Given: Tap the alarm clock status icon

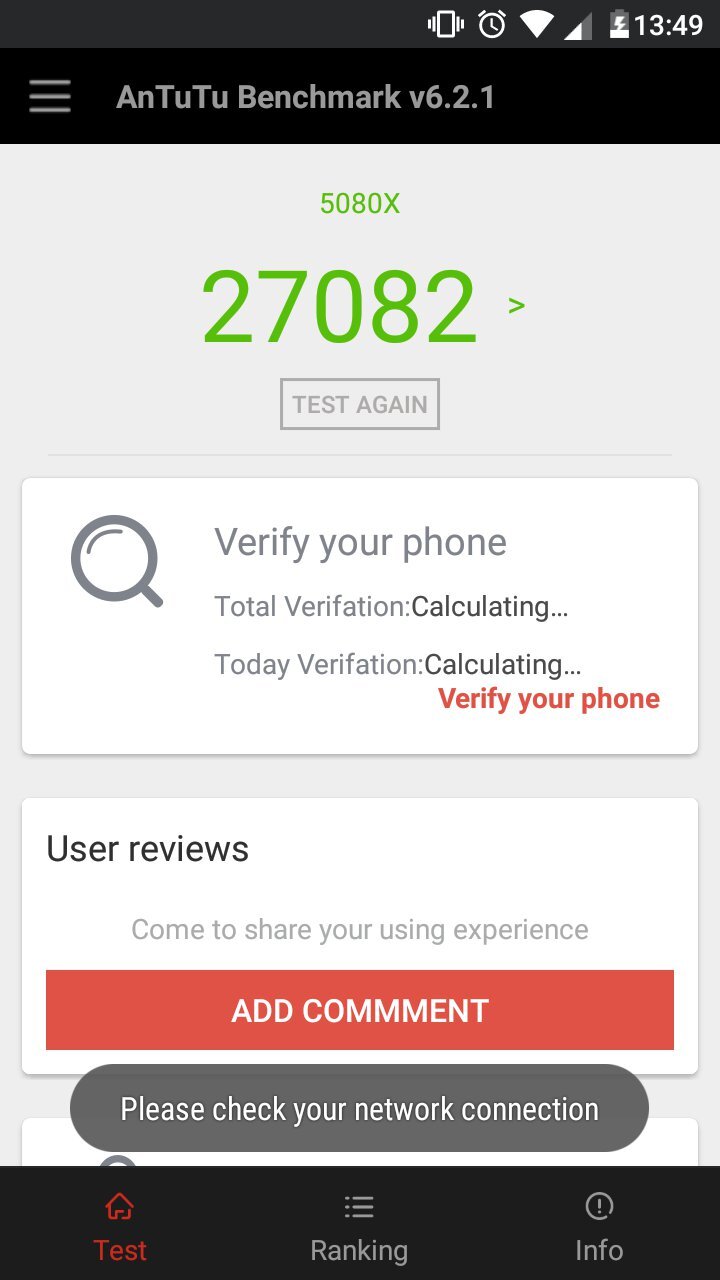Looking at the screenshot, I should pyautogui.click(x=489, y=23).
